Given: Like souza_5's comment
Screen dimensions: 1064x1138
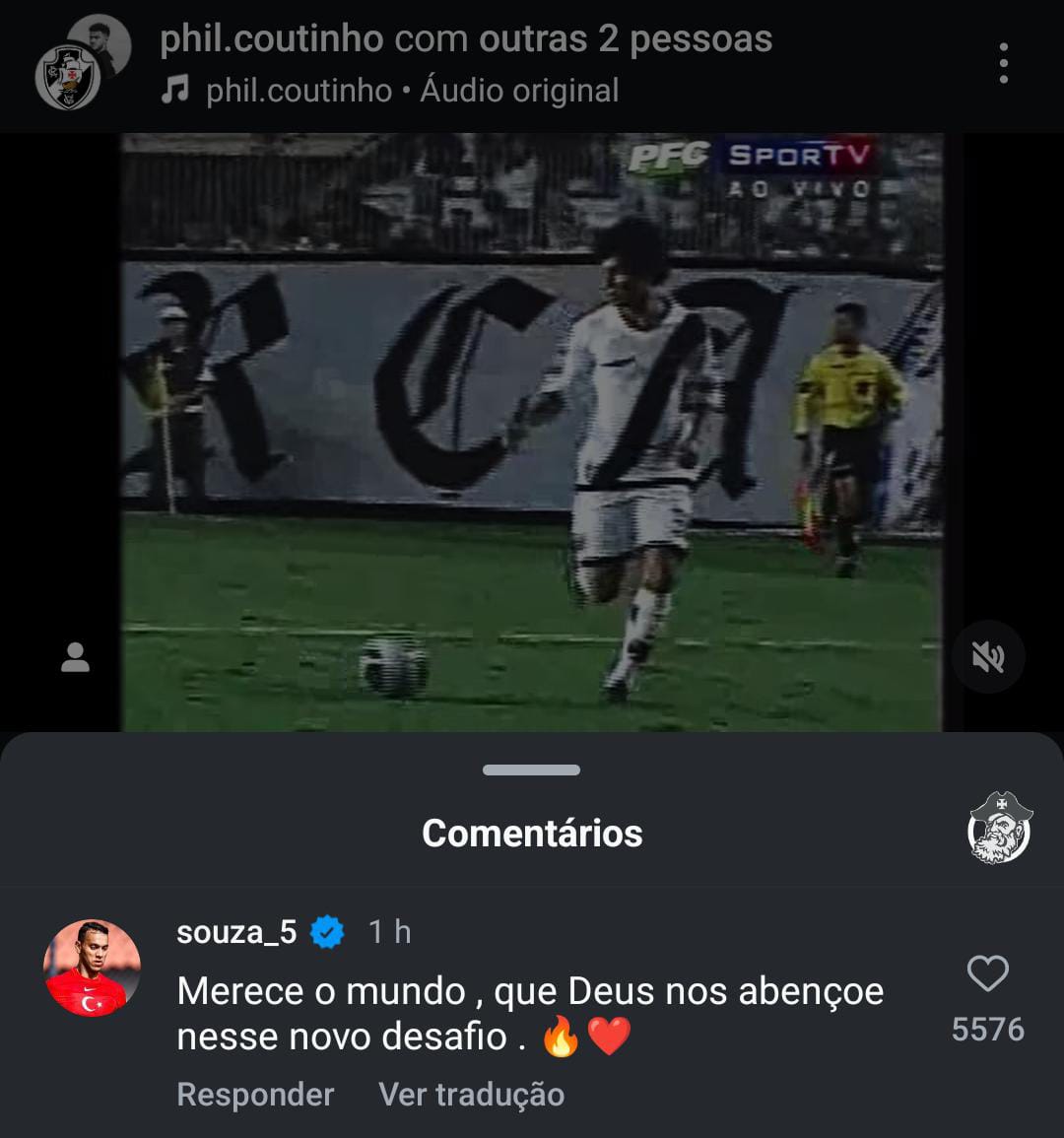Looking at the screenshot, I should pos(987,974).
